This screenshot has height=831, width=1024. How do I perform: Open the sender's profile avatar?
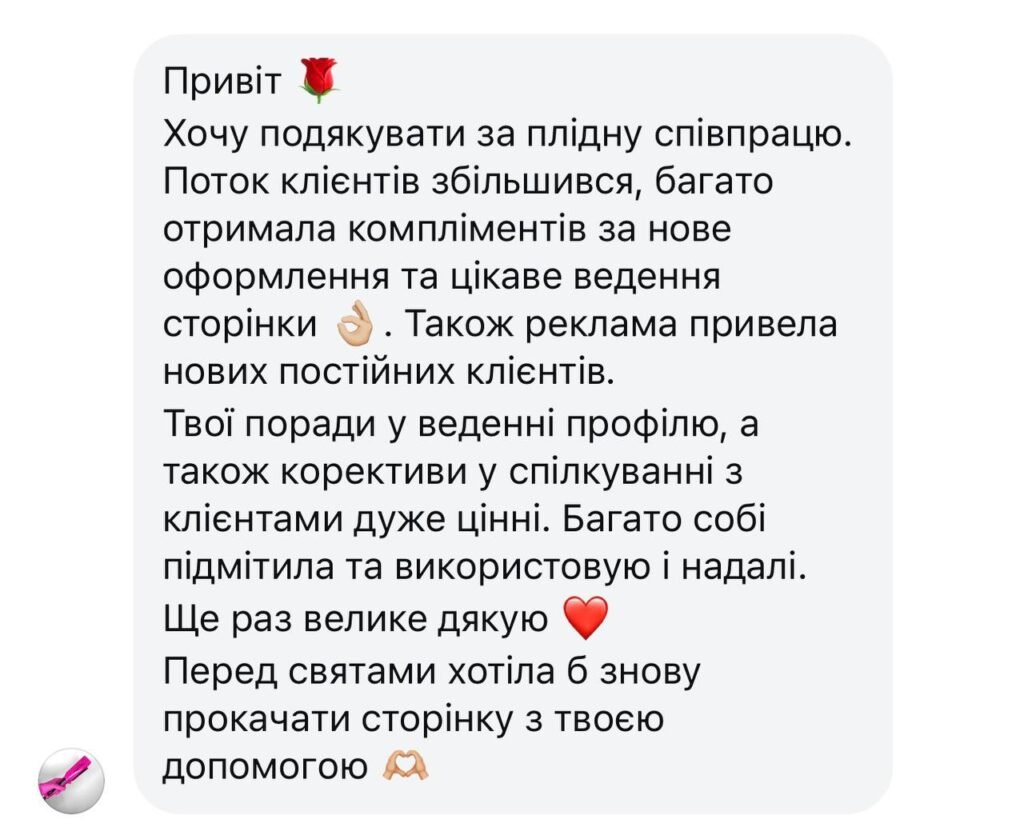(70, 780)
